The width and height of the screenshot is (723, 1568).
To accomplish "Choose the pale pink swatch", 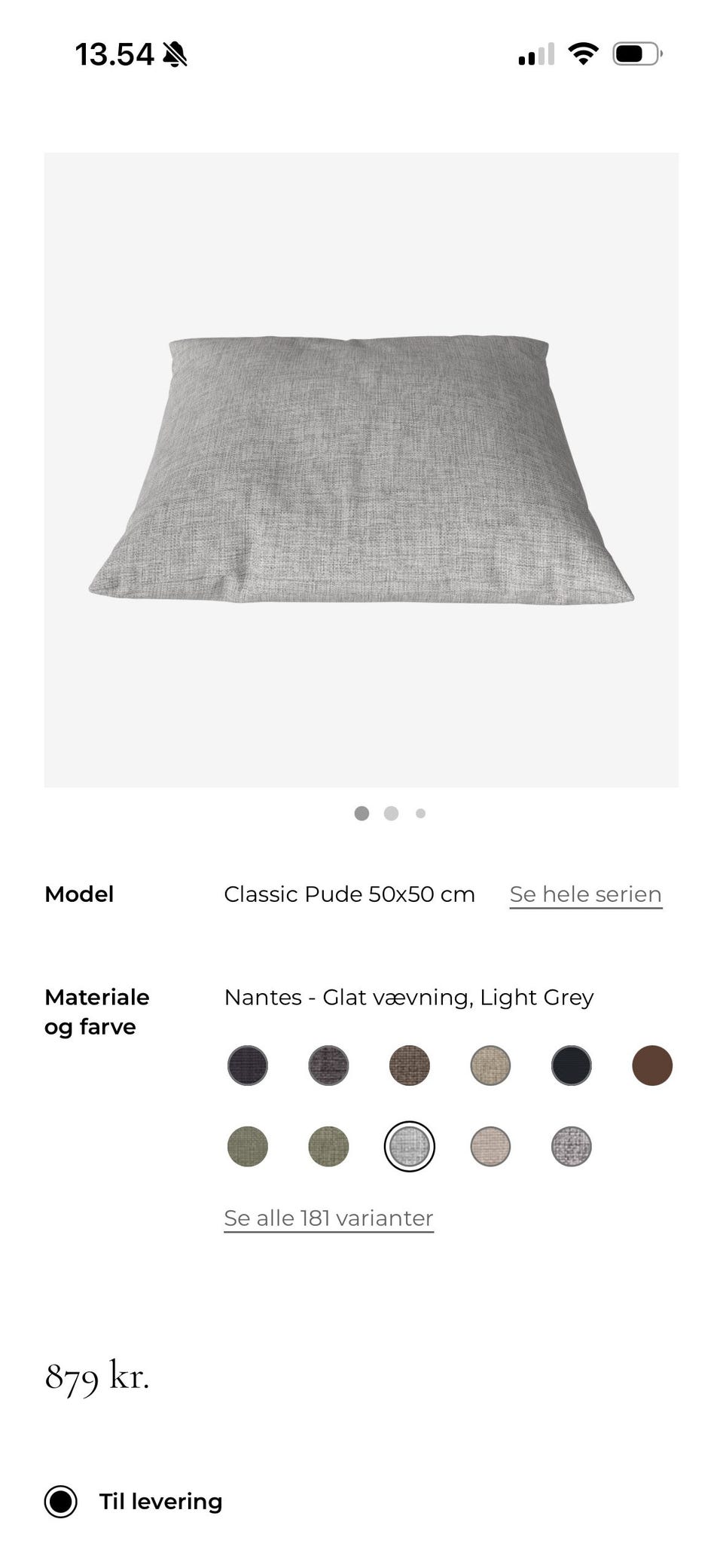I will click(490, 1147).
